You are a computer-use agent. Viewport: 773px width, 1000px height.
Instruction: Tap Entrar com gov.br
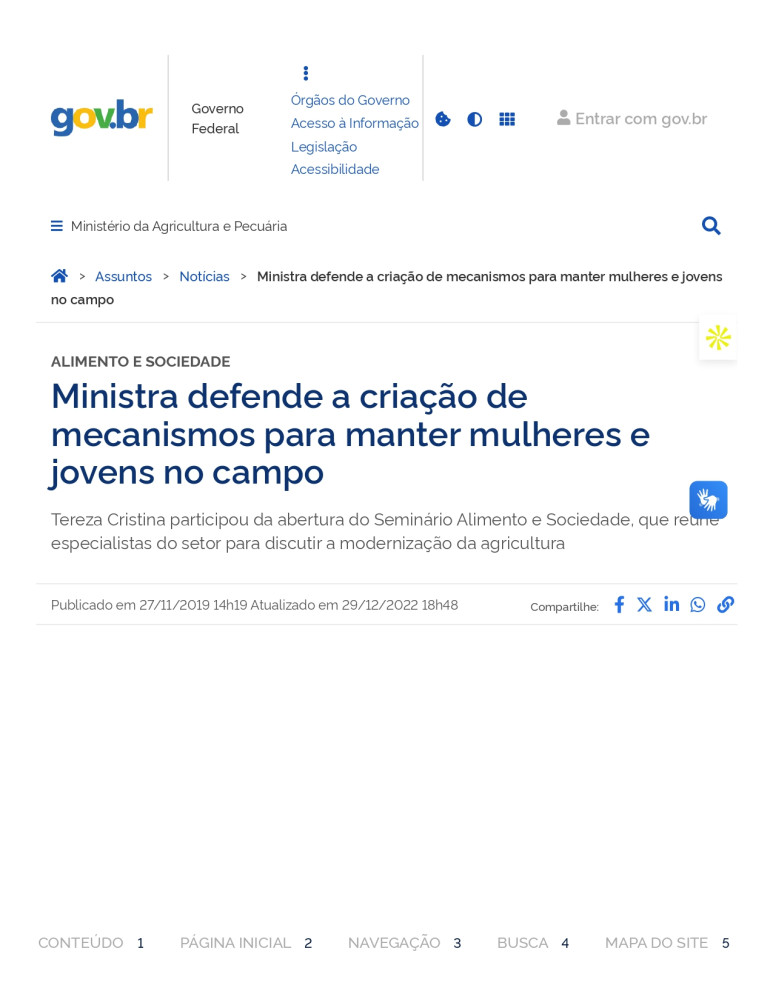631,119
